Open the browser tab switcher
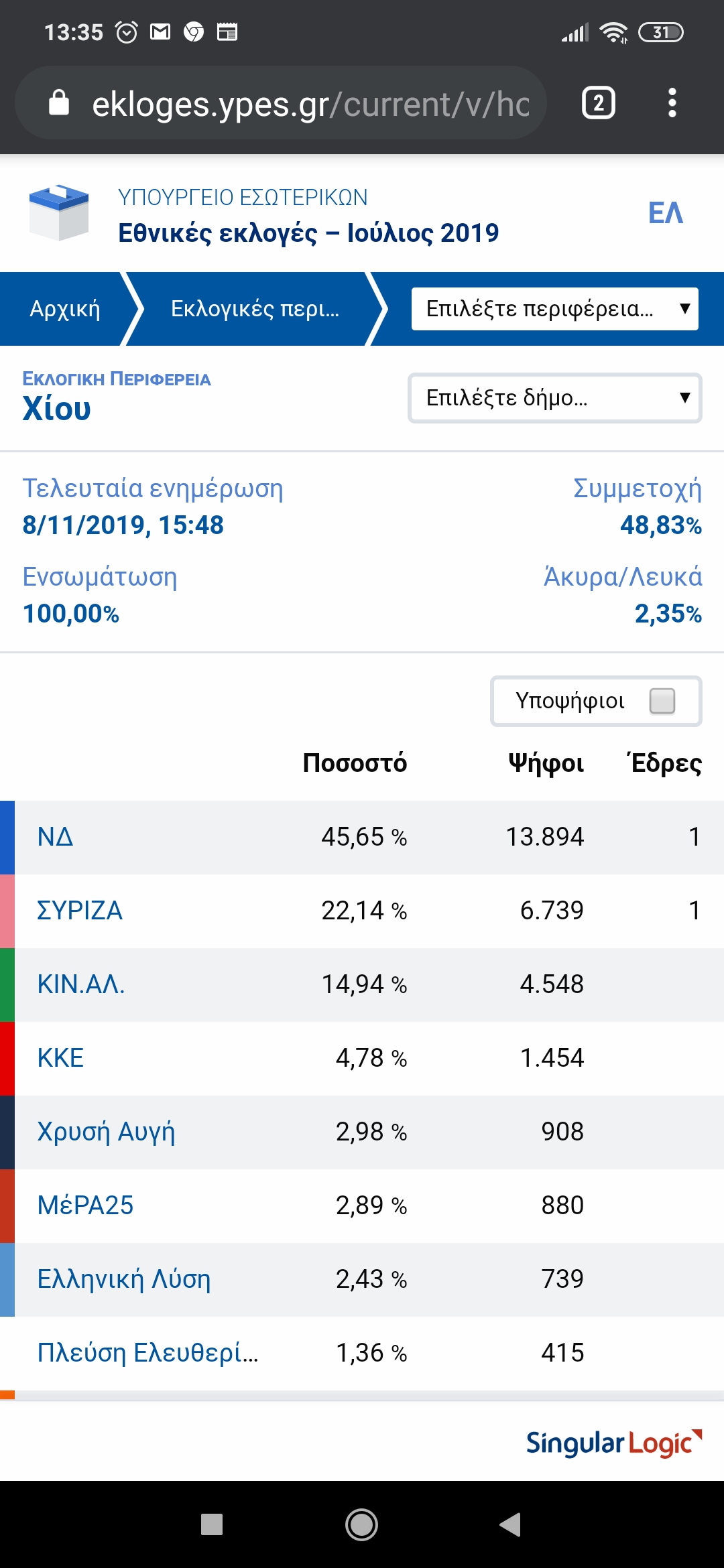724x1568 pixels. pos(598,103)
